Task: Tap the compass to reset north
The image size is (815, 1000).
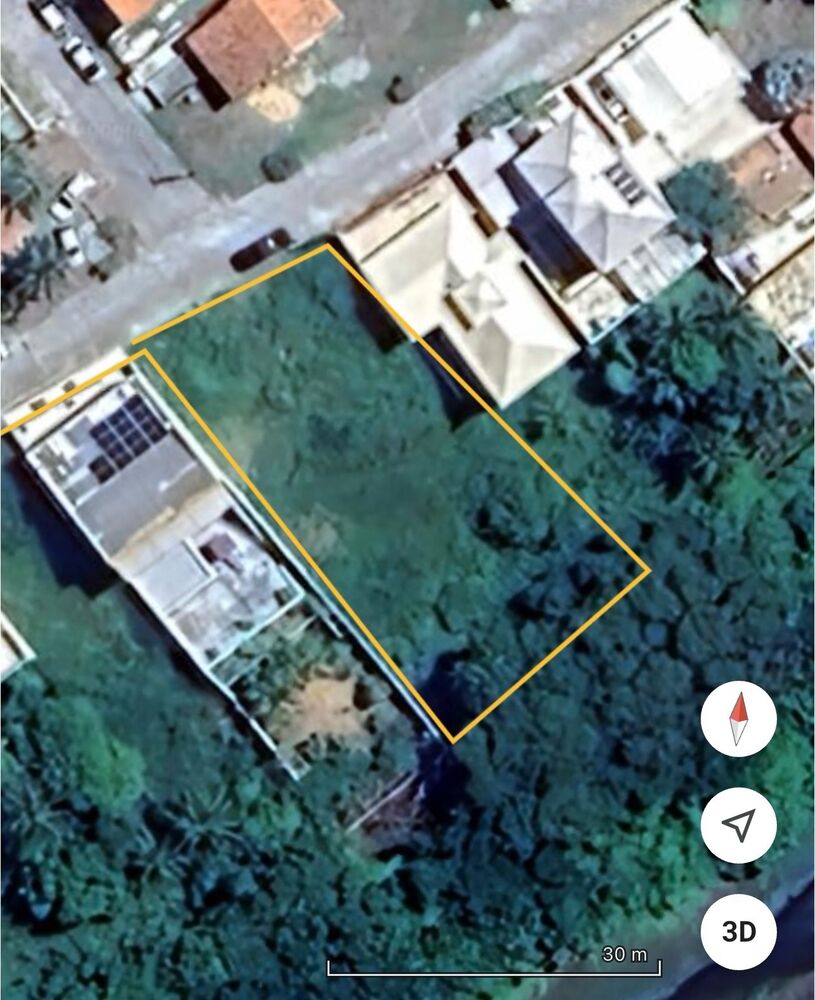Action: pos(738,720)
